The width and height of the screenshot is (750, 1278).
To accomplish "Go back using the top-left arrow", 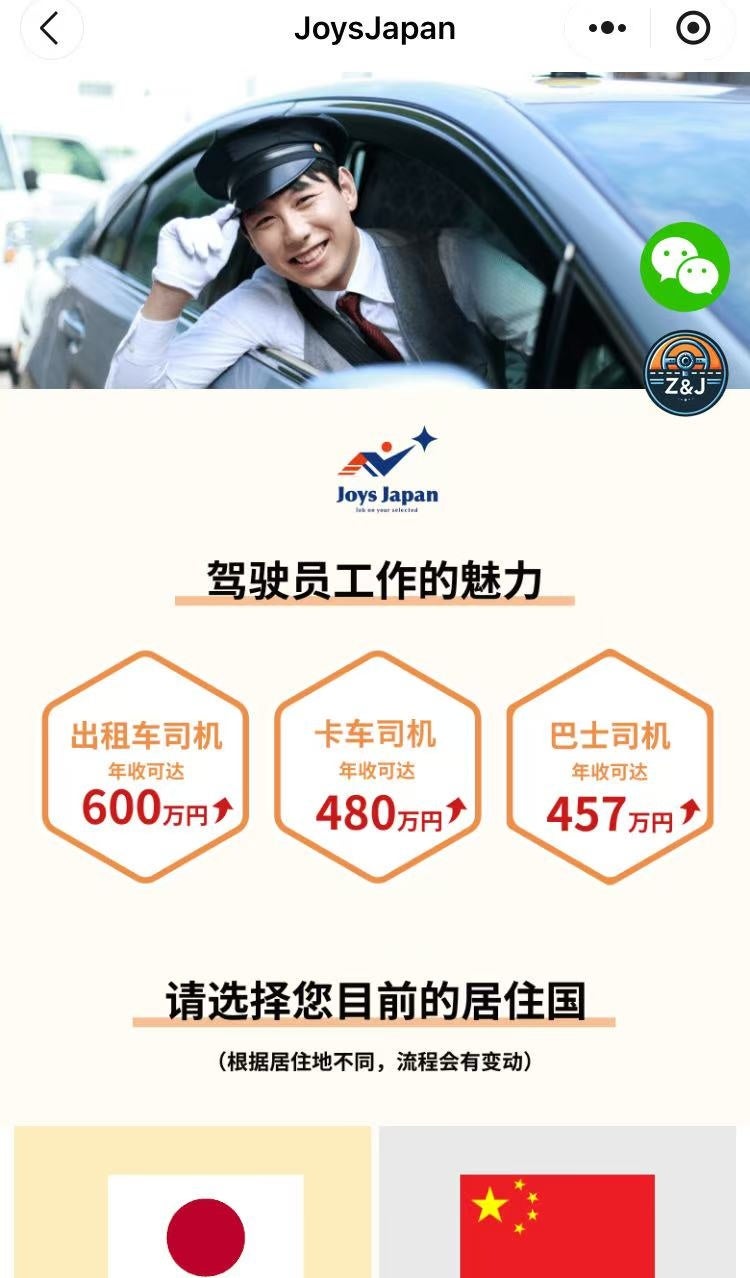I will coord(50,28).
